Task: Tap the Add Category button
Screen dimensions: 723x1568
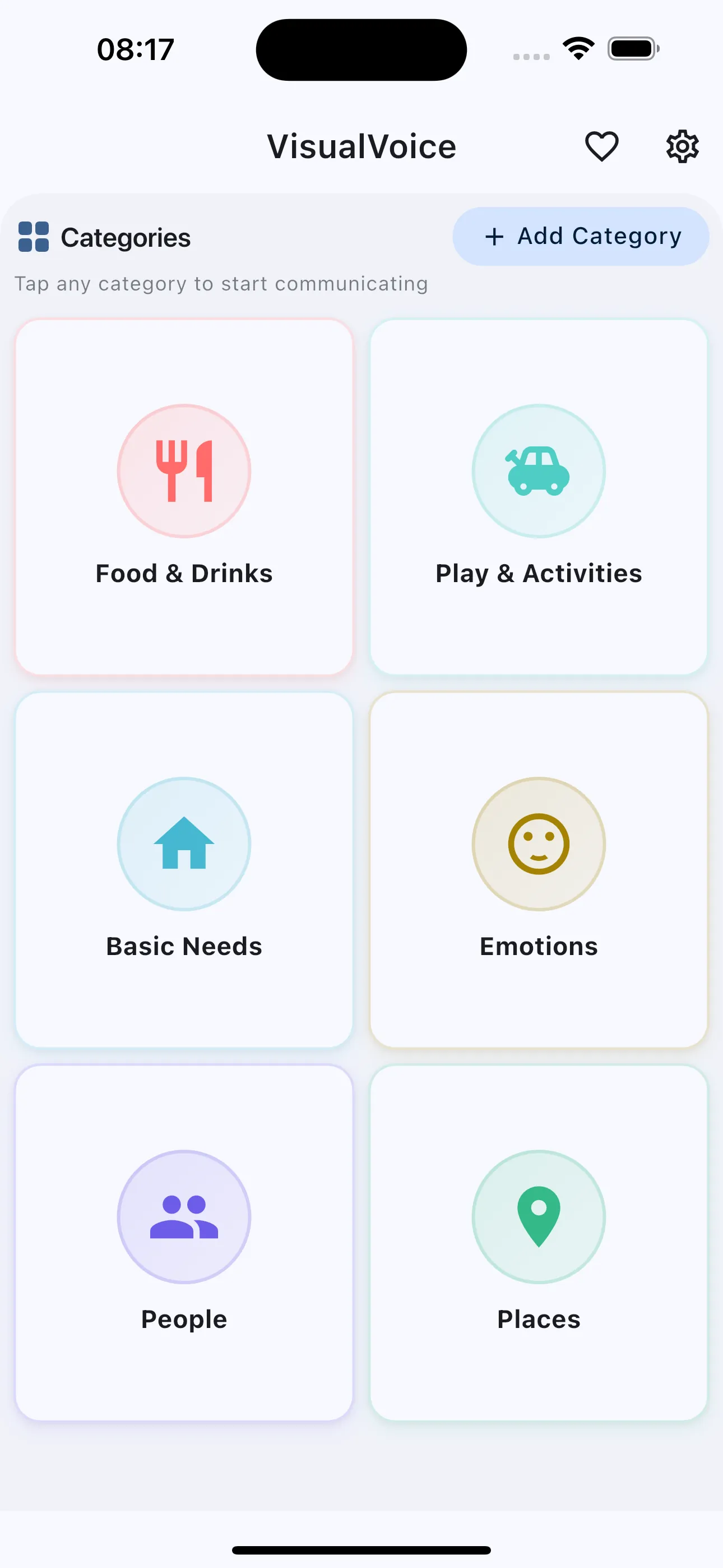Action: [x=581, y=236]
